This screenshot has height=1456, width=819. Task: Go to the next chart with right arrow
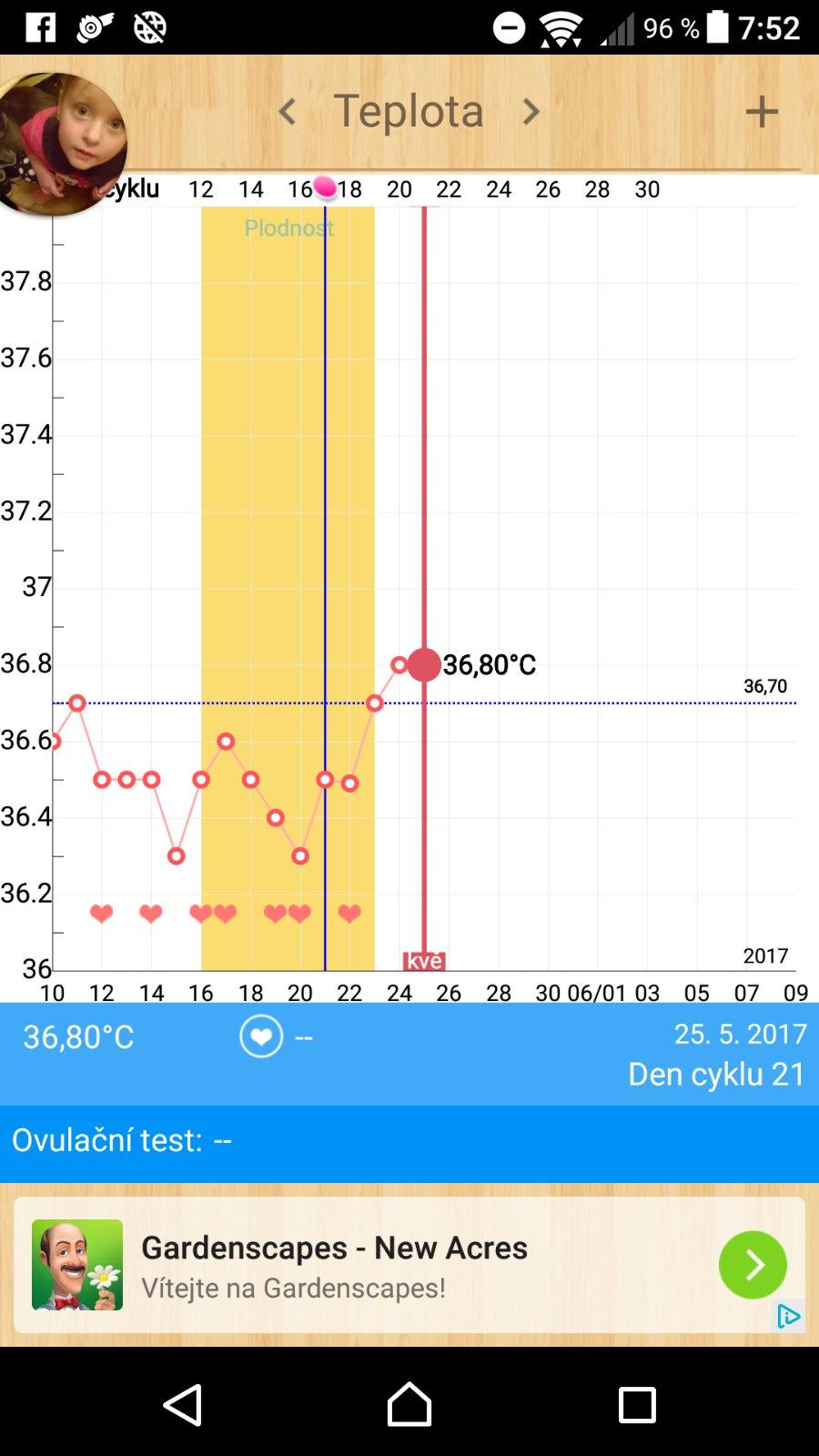click(531, 112)
